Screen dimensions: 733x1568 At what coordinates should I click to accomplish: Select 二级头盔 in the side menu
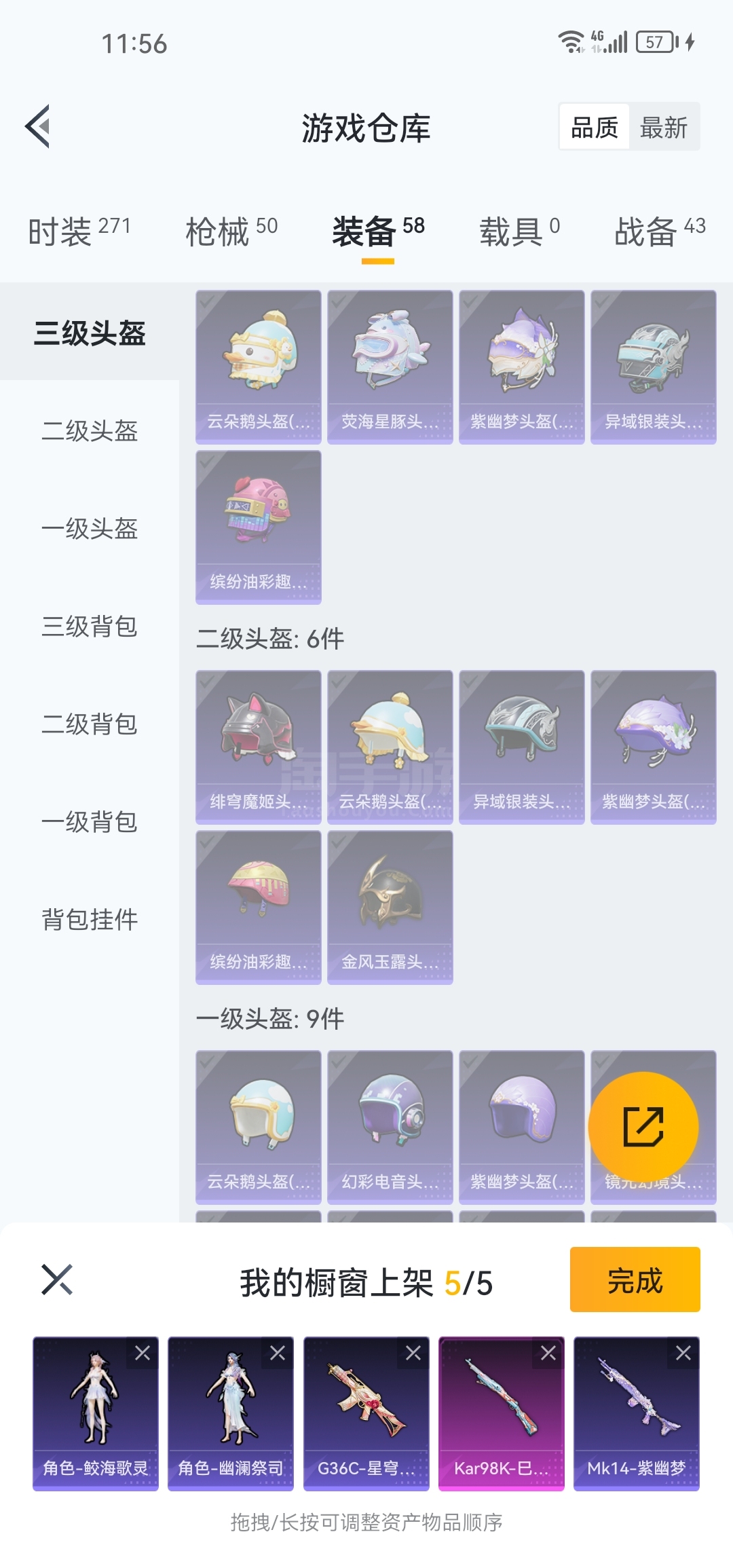[x=90, y=431]
